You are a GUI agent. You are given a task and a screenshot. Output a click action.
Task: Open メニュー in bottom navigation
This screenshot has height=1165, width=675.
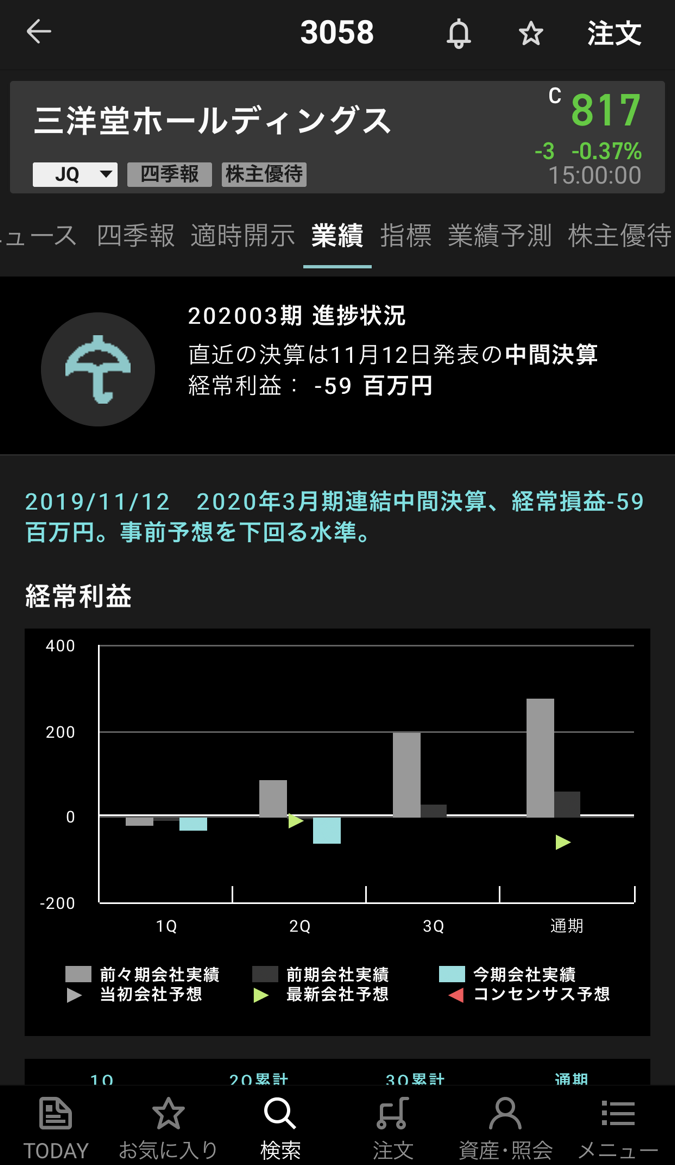click(618, 1126)
